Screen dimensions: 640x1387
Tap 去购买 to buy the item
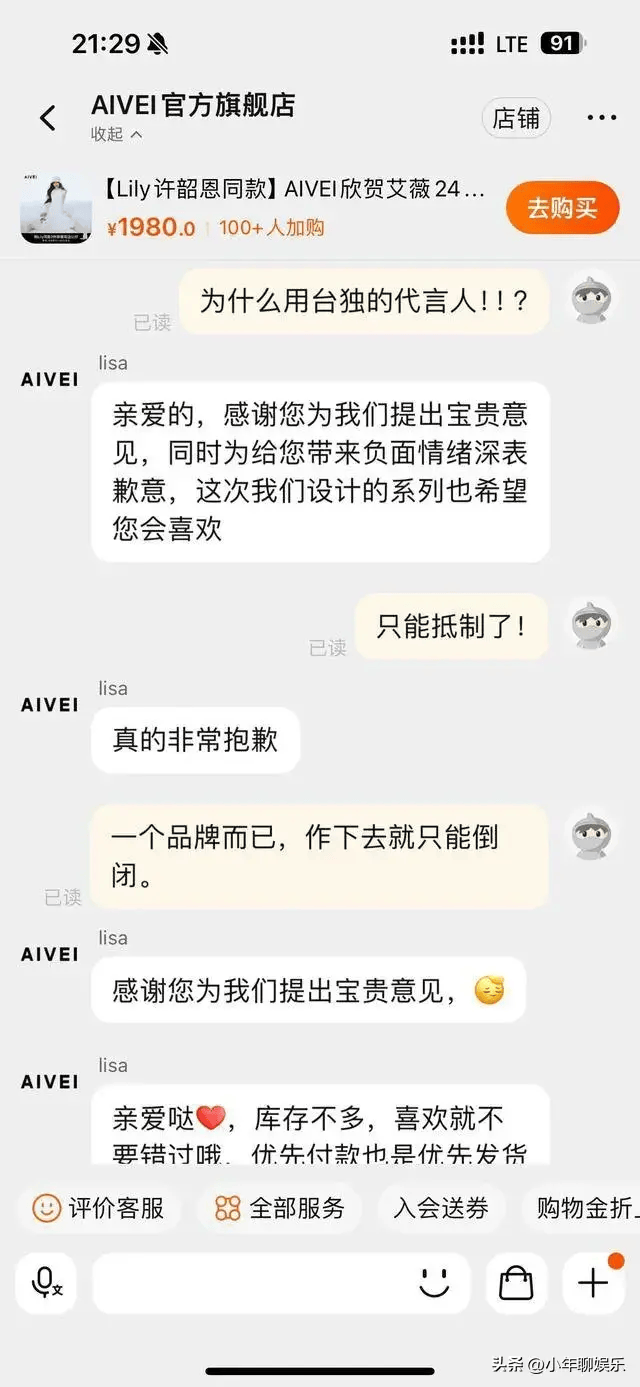[561, 208]
